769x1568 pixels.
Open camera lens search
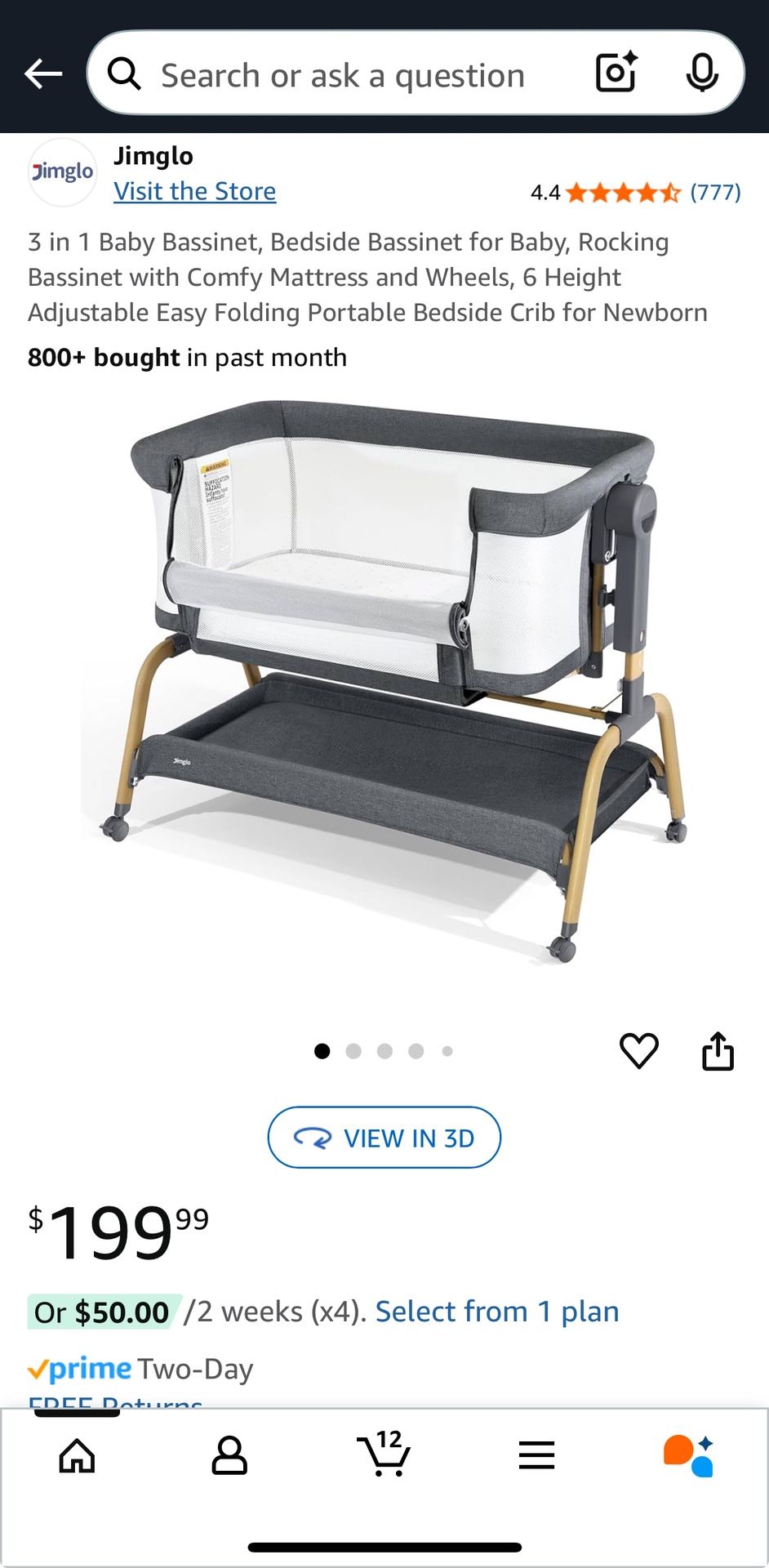[x=616, y=73]
